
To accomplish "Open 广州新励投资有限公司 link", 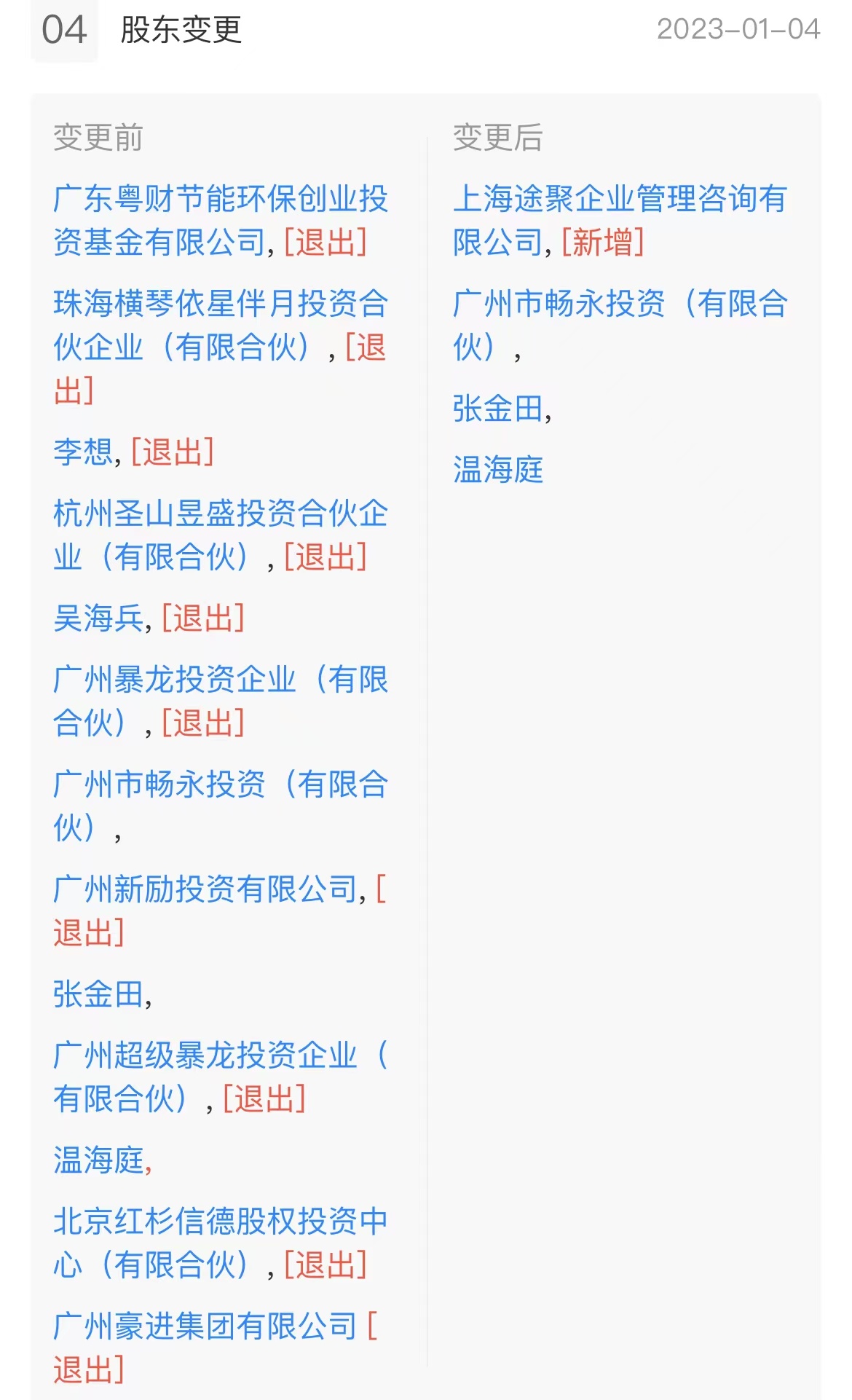I will [x=205, y=889].
